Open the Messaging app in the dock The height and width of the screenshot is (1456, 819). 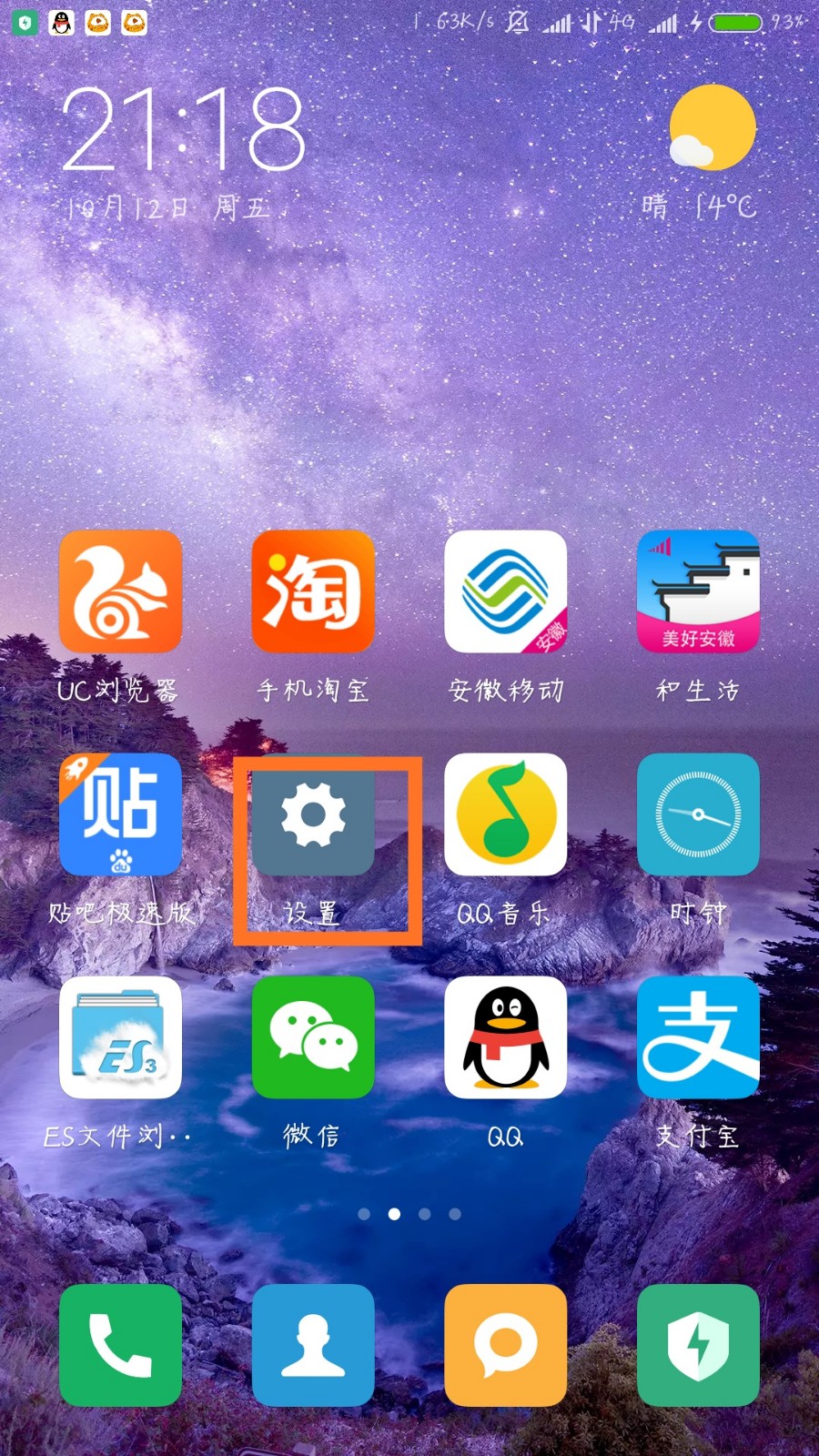point(506,1347)
